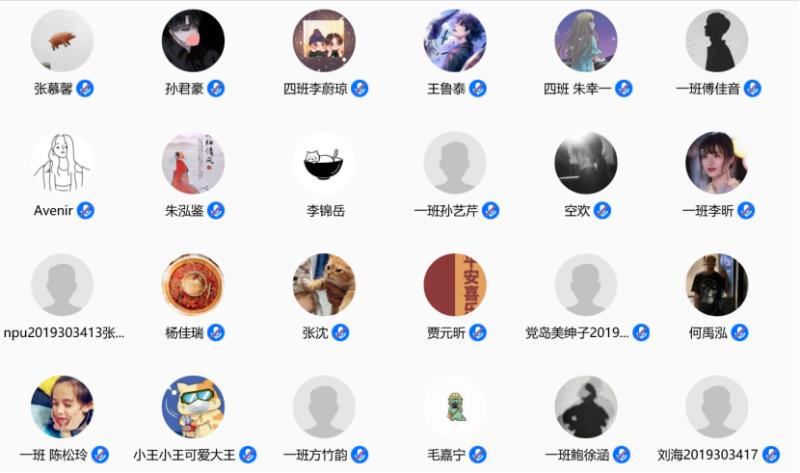Open 一班 陈松玲's tile

point(62,407)
